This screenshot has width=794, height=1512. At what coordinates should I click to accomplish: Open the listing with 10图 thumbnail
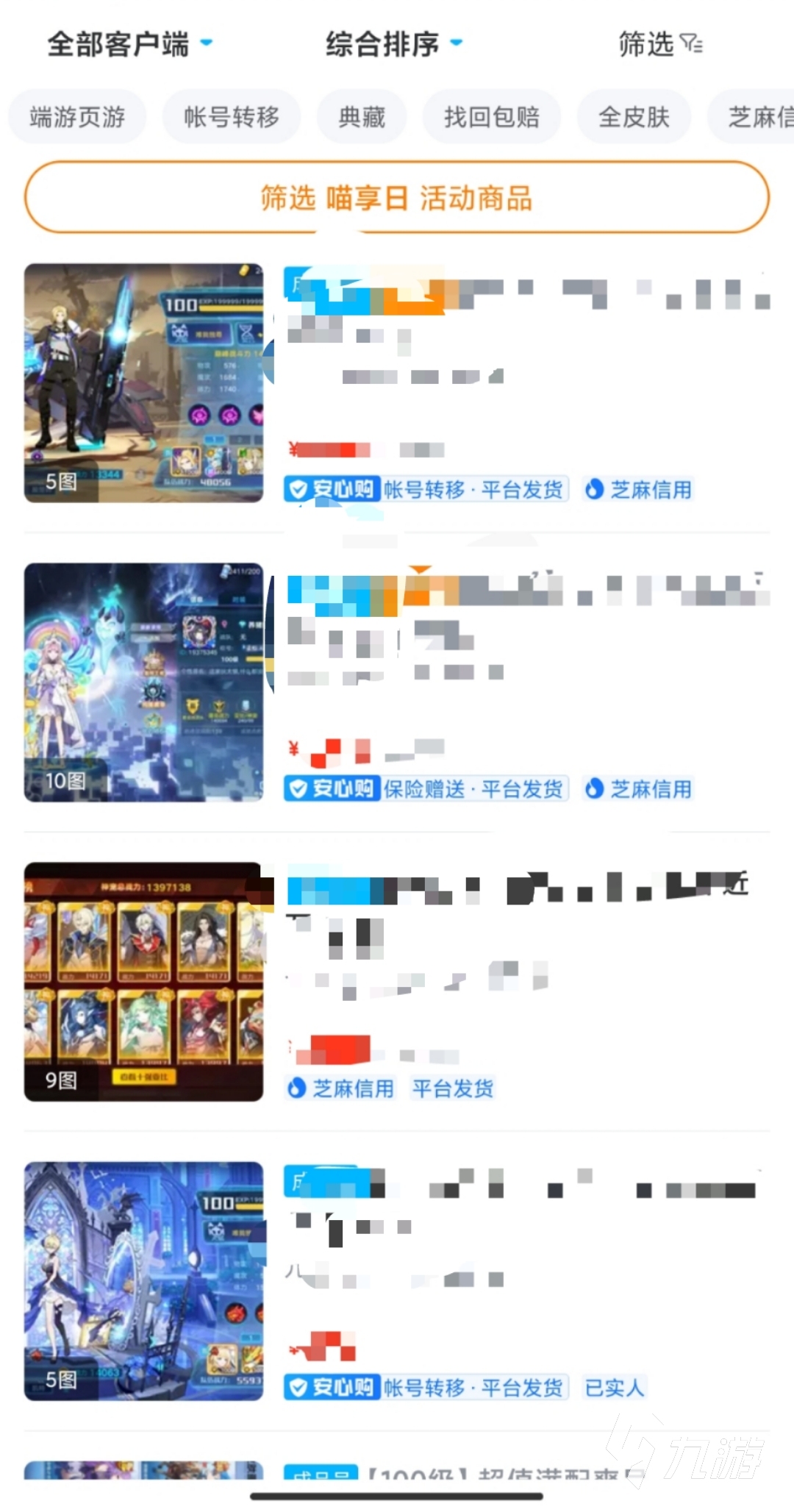click(143, 682)
